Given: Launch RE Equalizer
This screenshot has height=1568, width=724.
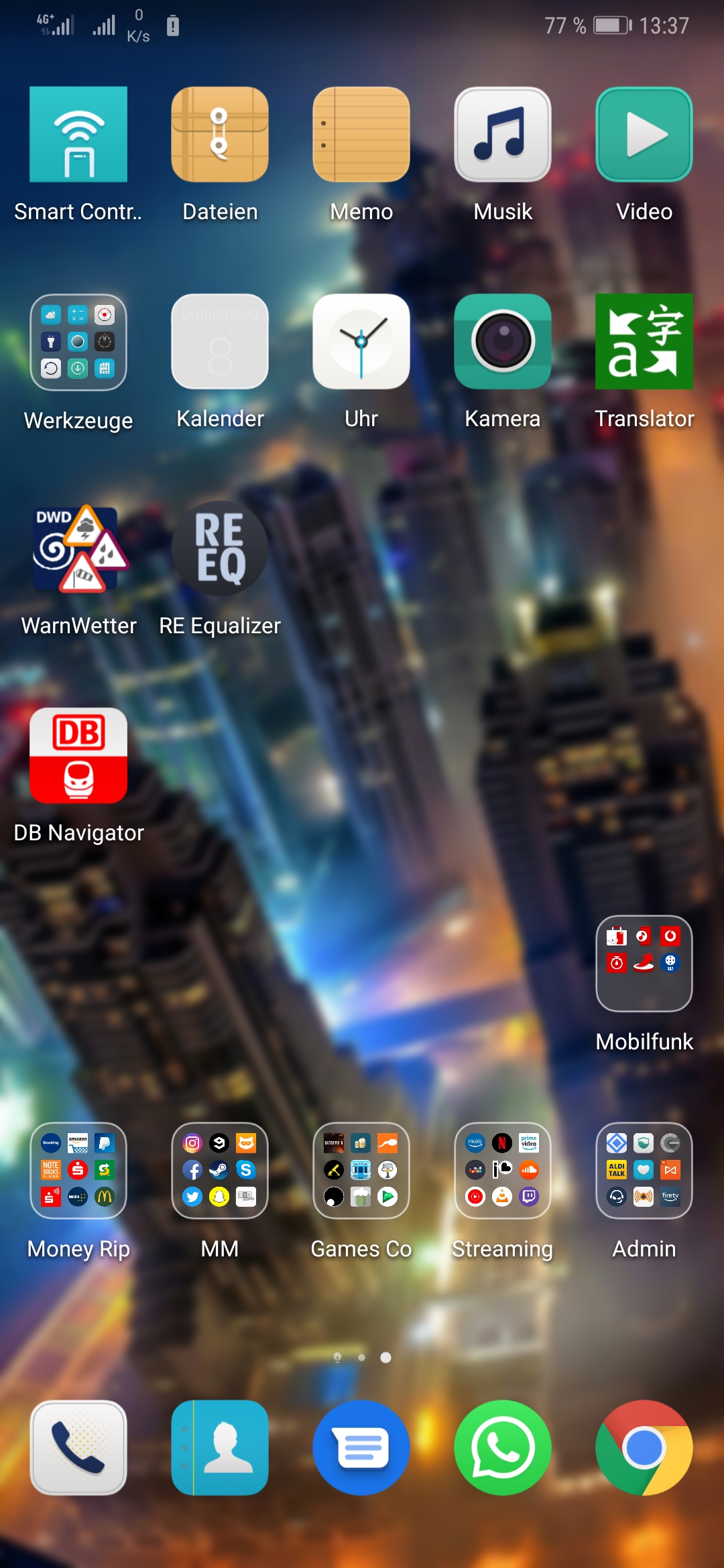Looking at the screenshot, I should 220,549.
